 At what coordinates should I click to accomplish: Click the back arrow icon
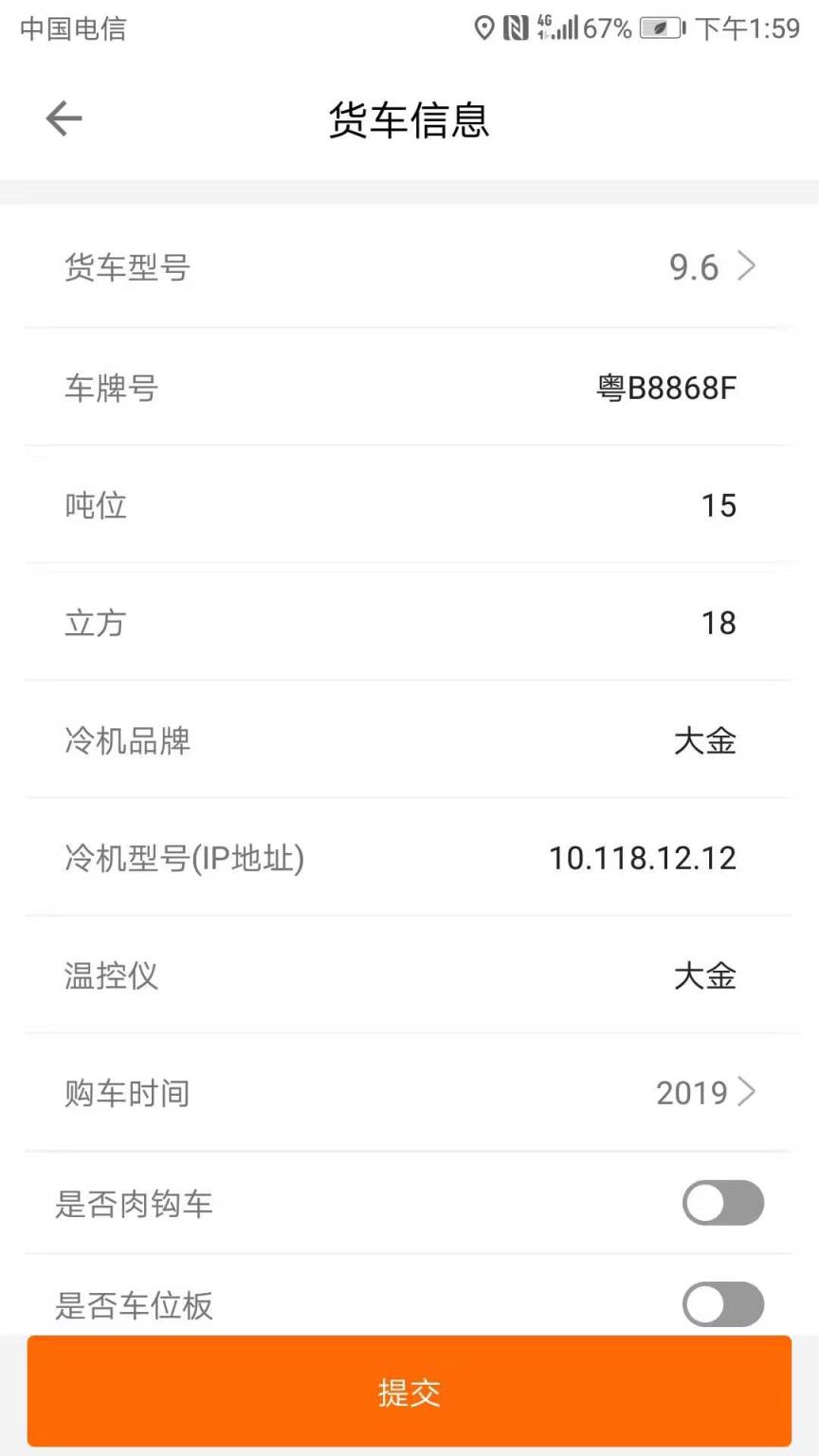point(63,118)
